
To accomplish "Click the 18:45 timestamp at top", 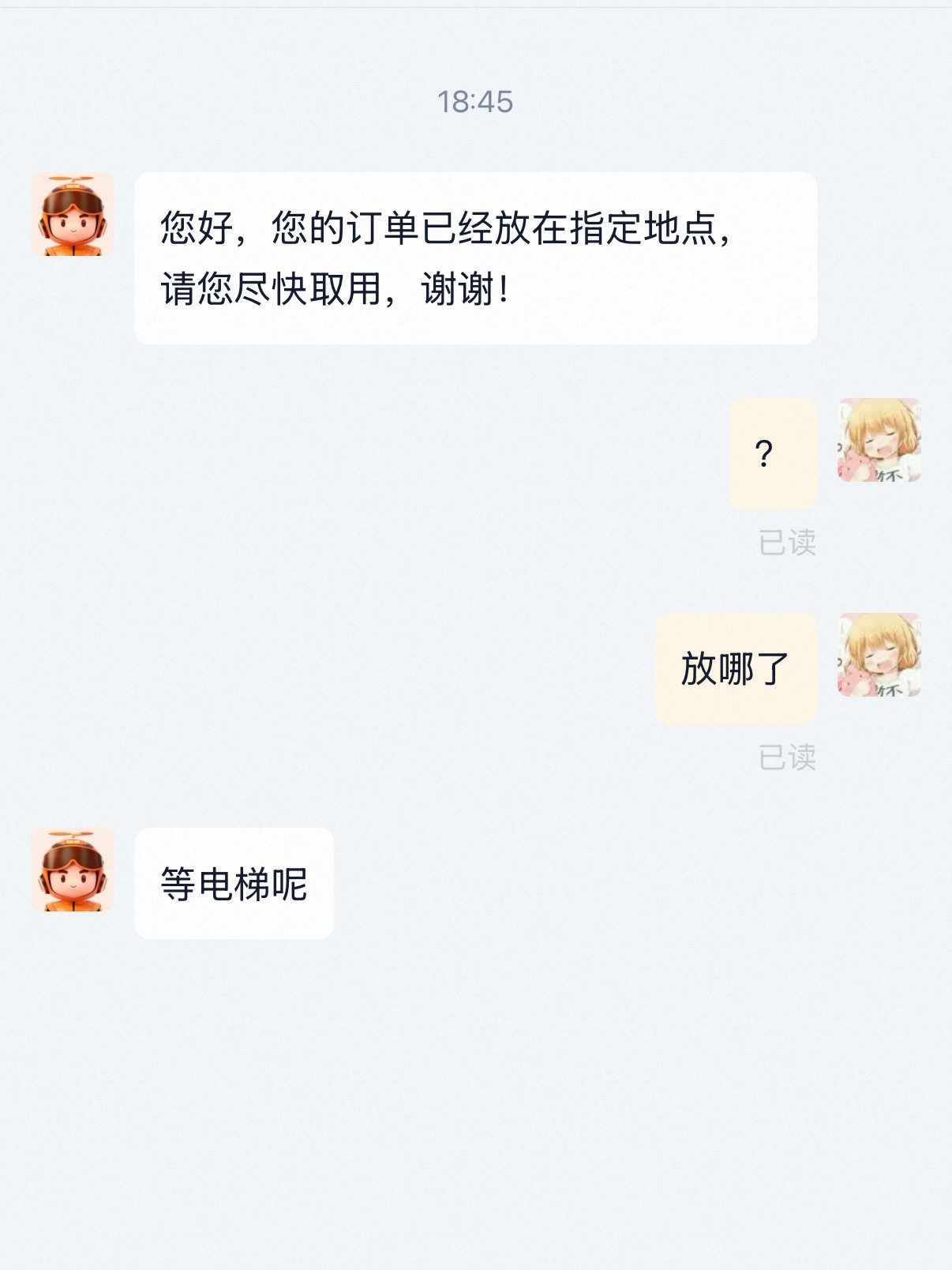I will tap(476, 100).
